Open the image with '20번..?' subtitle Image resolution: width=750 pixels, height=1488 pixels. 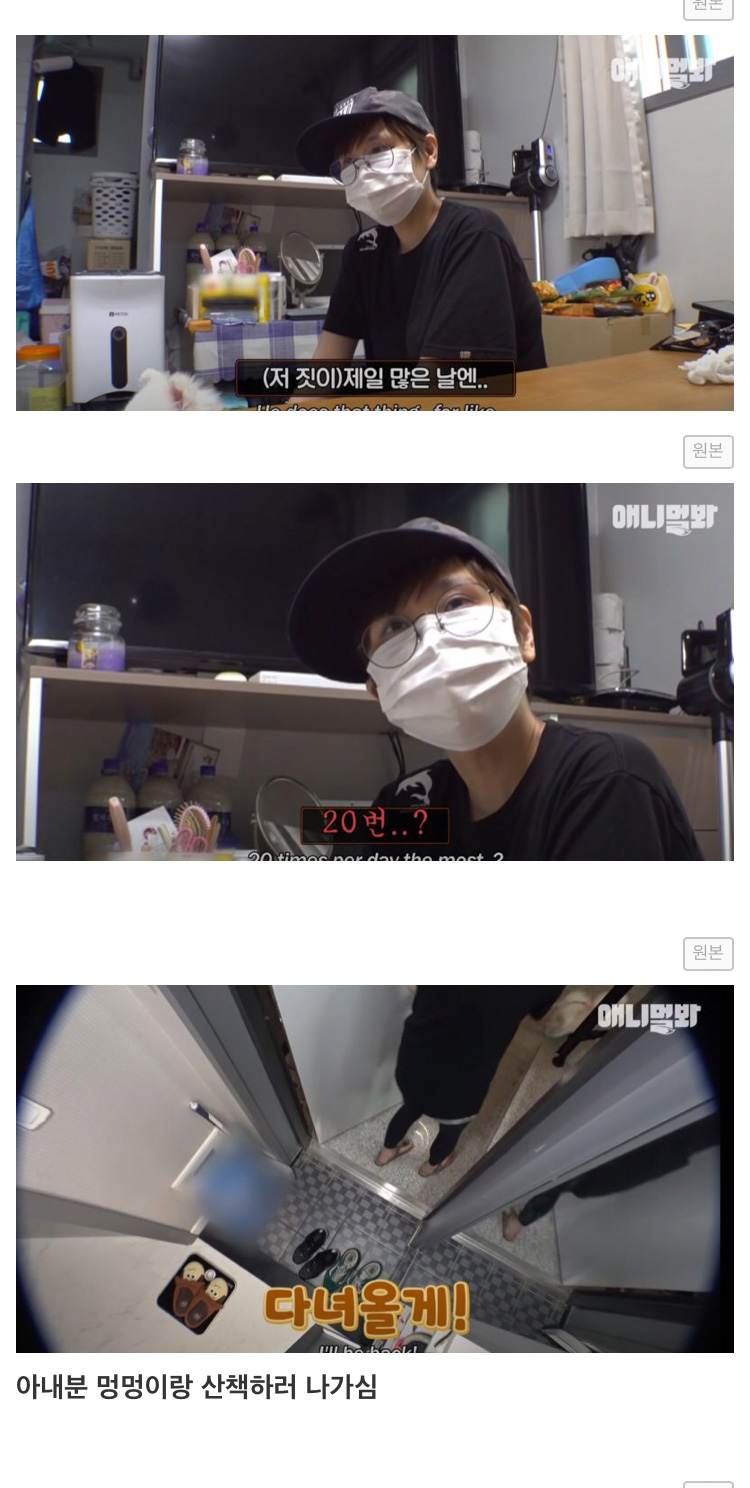(374, 671)
